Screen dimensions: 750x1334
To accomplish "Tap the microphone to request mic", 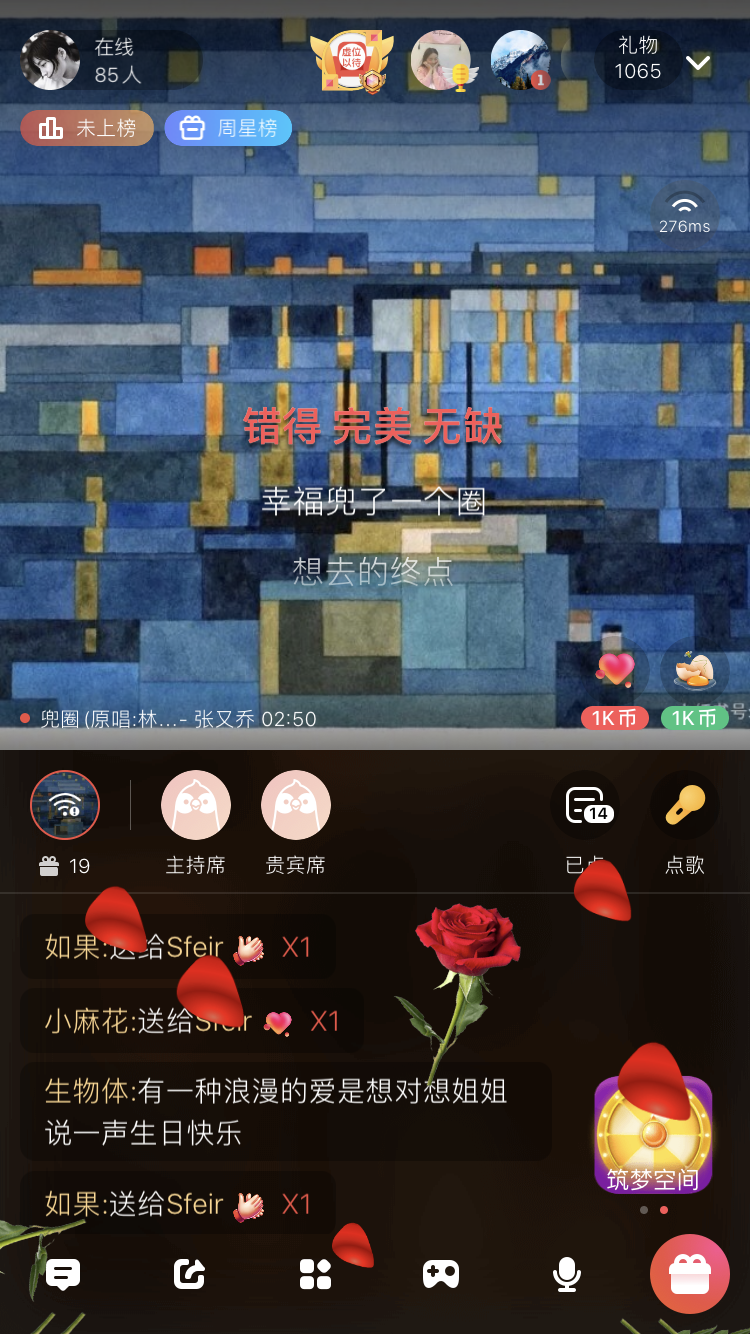I will pos(567,1274).
